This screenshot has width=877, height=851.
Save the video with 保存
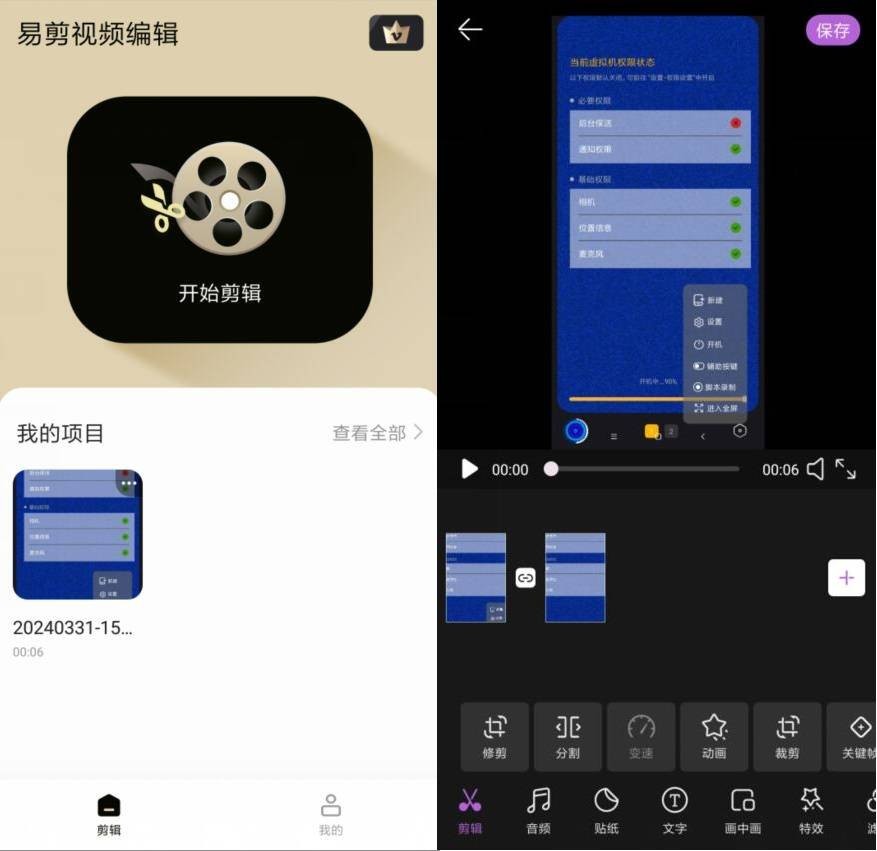coord(832,30)
